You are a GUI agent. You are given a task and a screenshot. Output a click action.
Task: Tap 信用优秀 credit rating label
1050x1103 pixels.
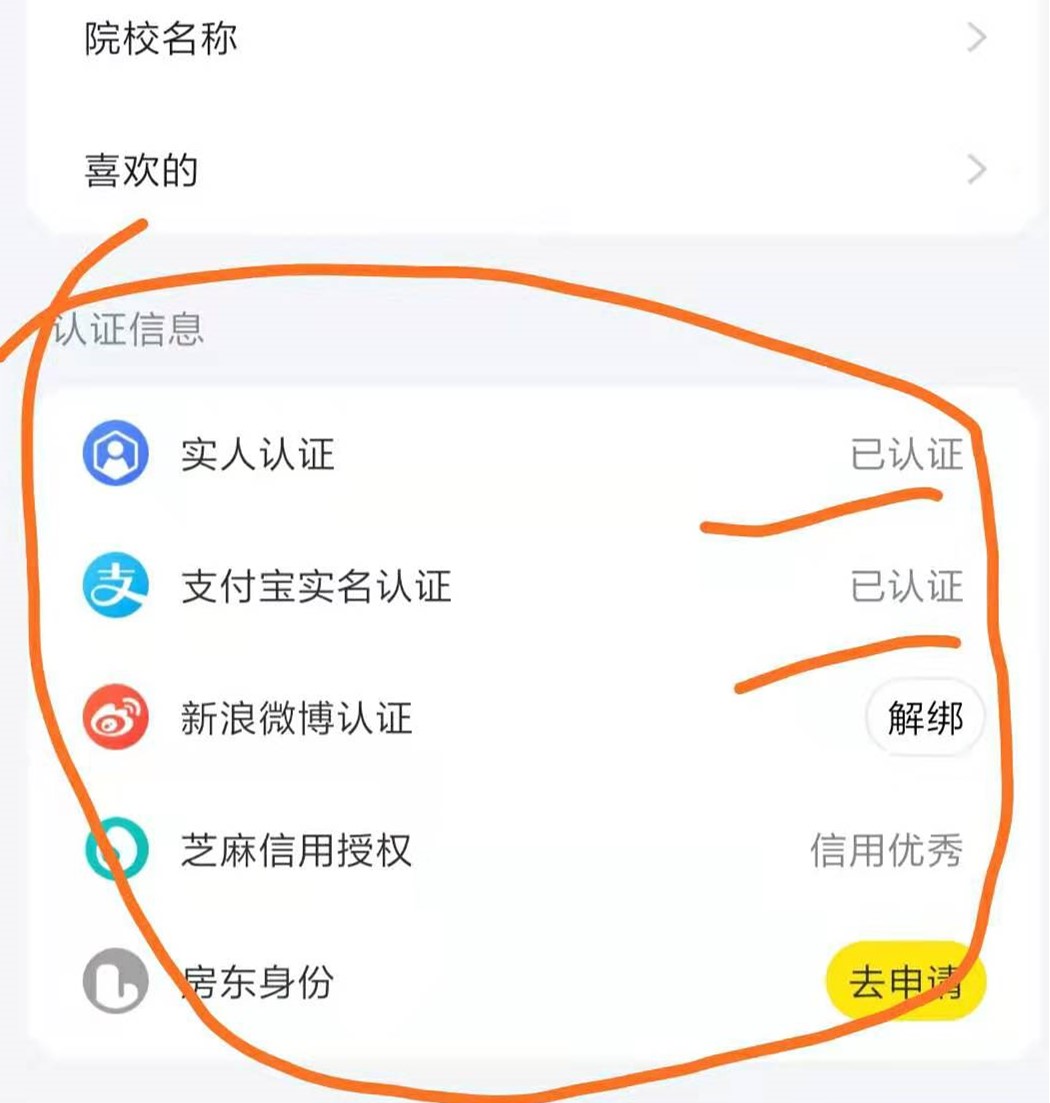[x=887, y=850]
